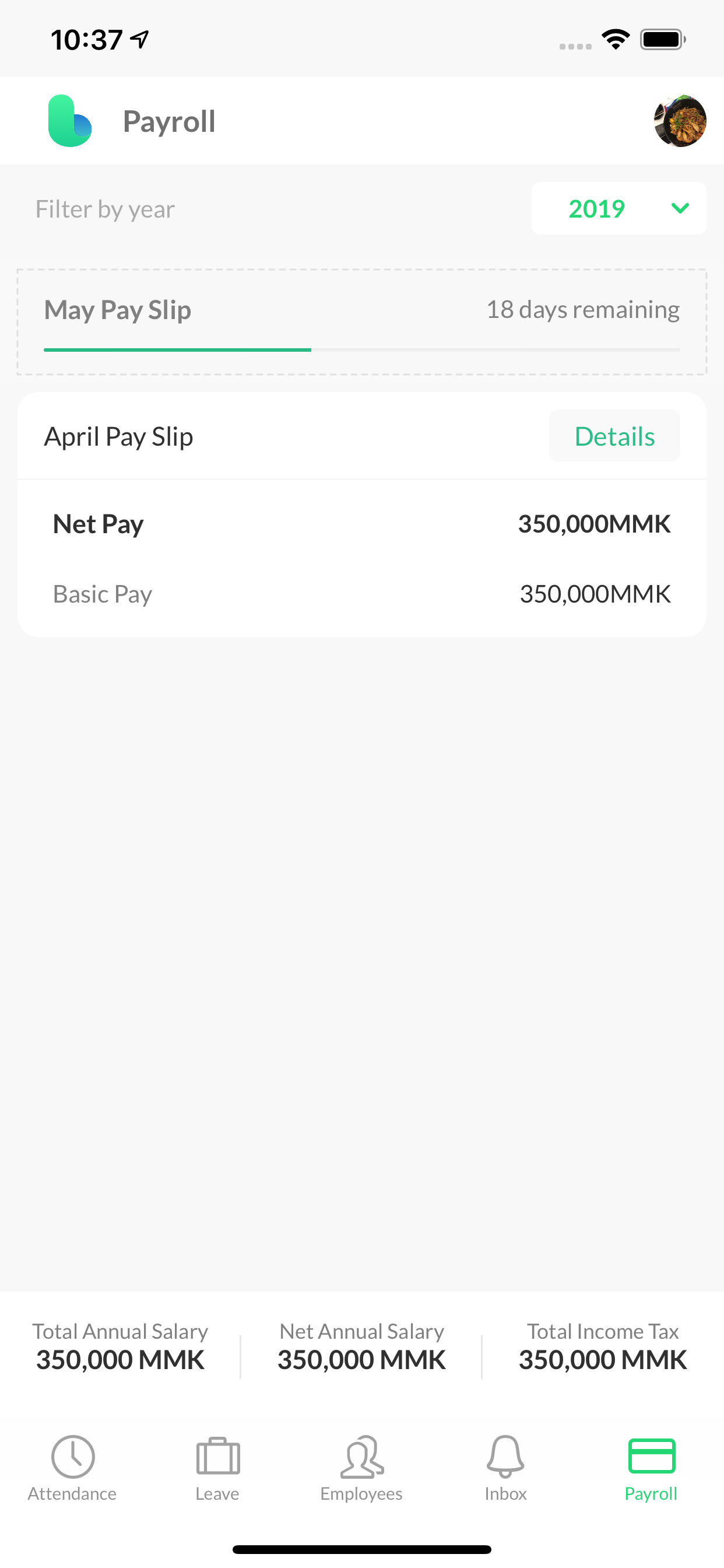Select the Payroll tab

[x=651, y=1468]
